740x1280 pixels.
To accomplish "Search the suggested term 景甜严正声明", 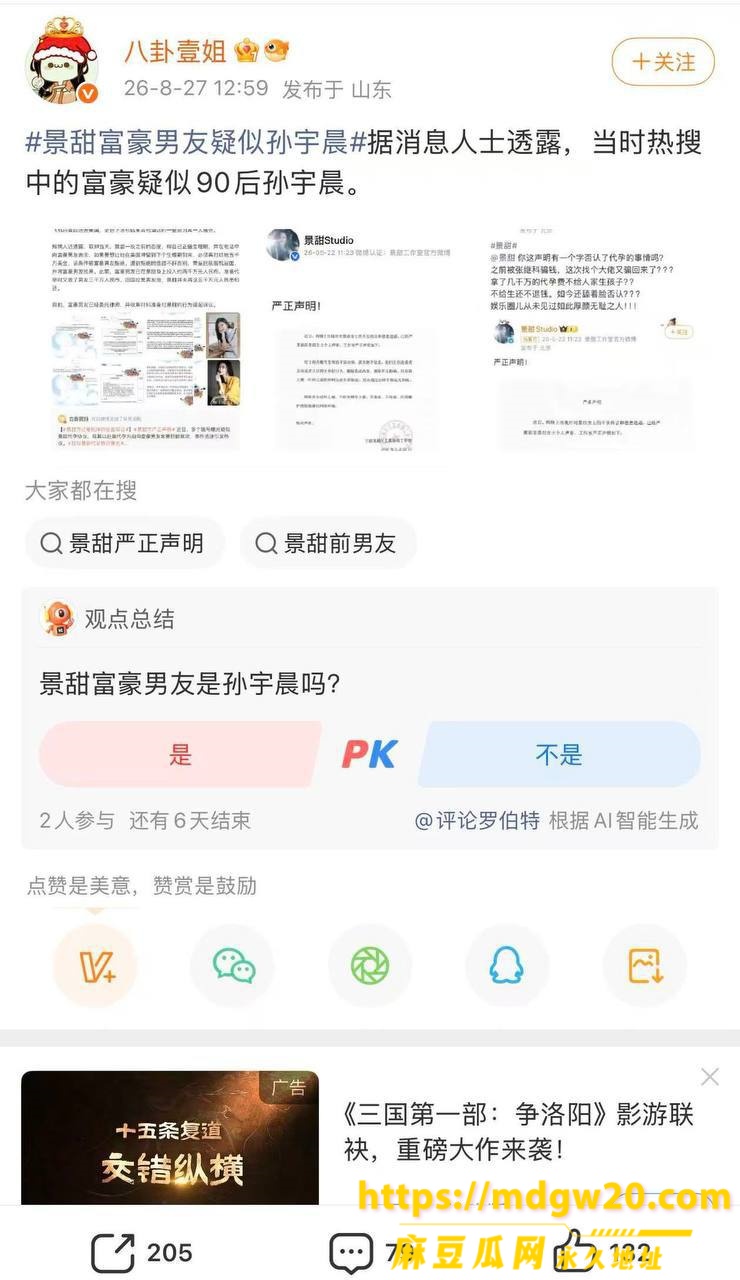I will click(123, 543).
